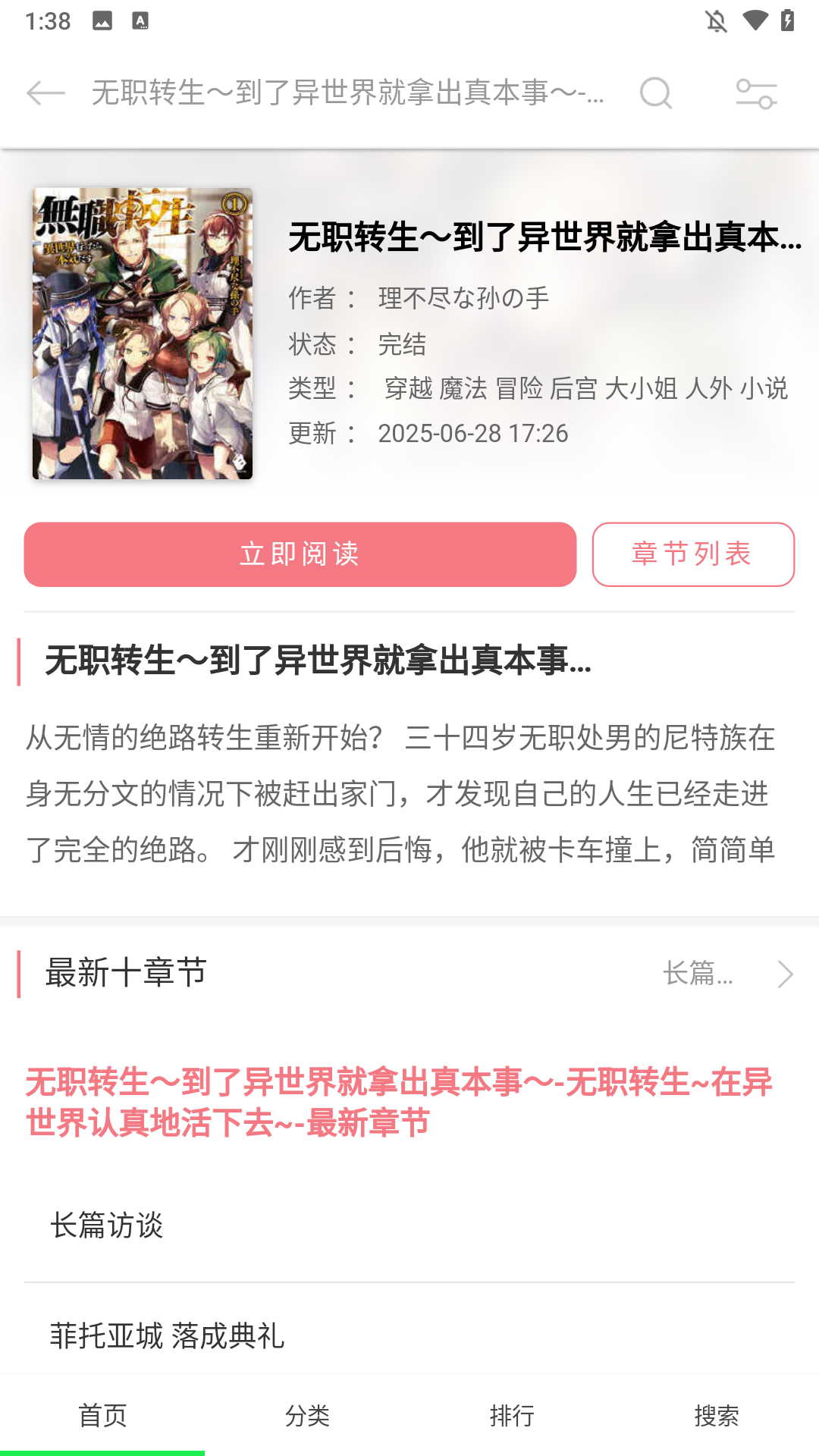Tap the 排行 ranking tab icon

coord(512,1412)
